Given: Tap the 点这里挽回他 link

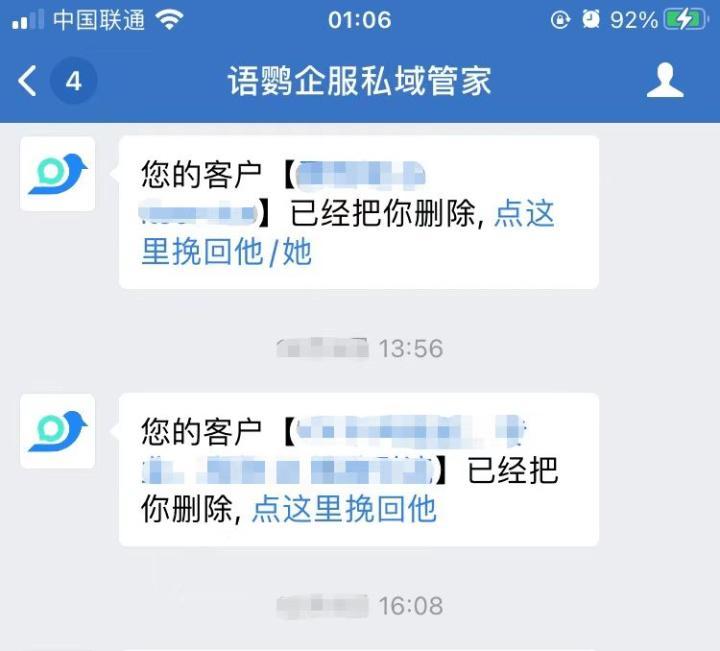Looking at the screenshot, I should point(344,509).
